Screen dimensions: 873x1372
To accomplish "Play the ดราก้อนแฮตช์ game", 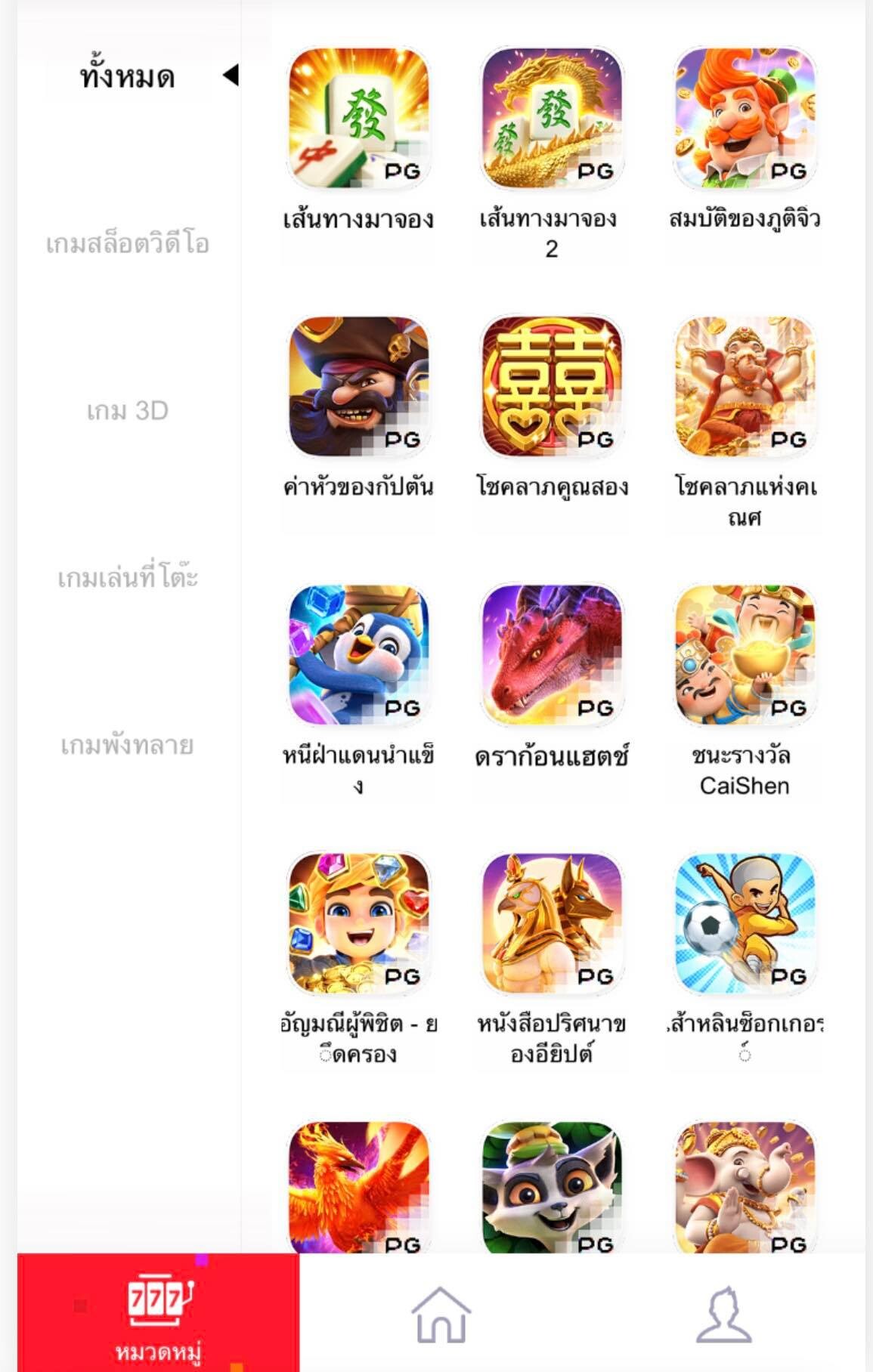I will point(552,655).
